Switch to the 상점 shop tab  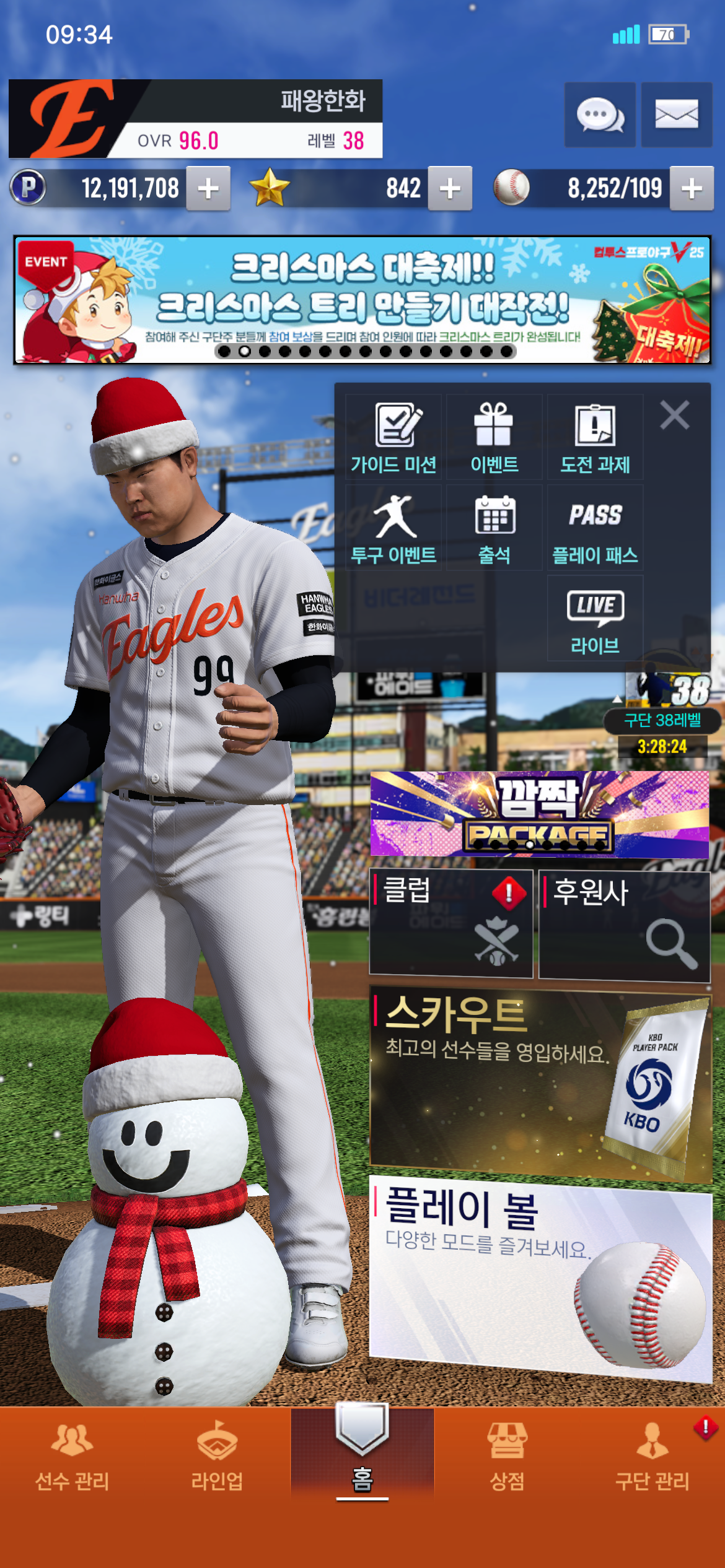507,1457
